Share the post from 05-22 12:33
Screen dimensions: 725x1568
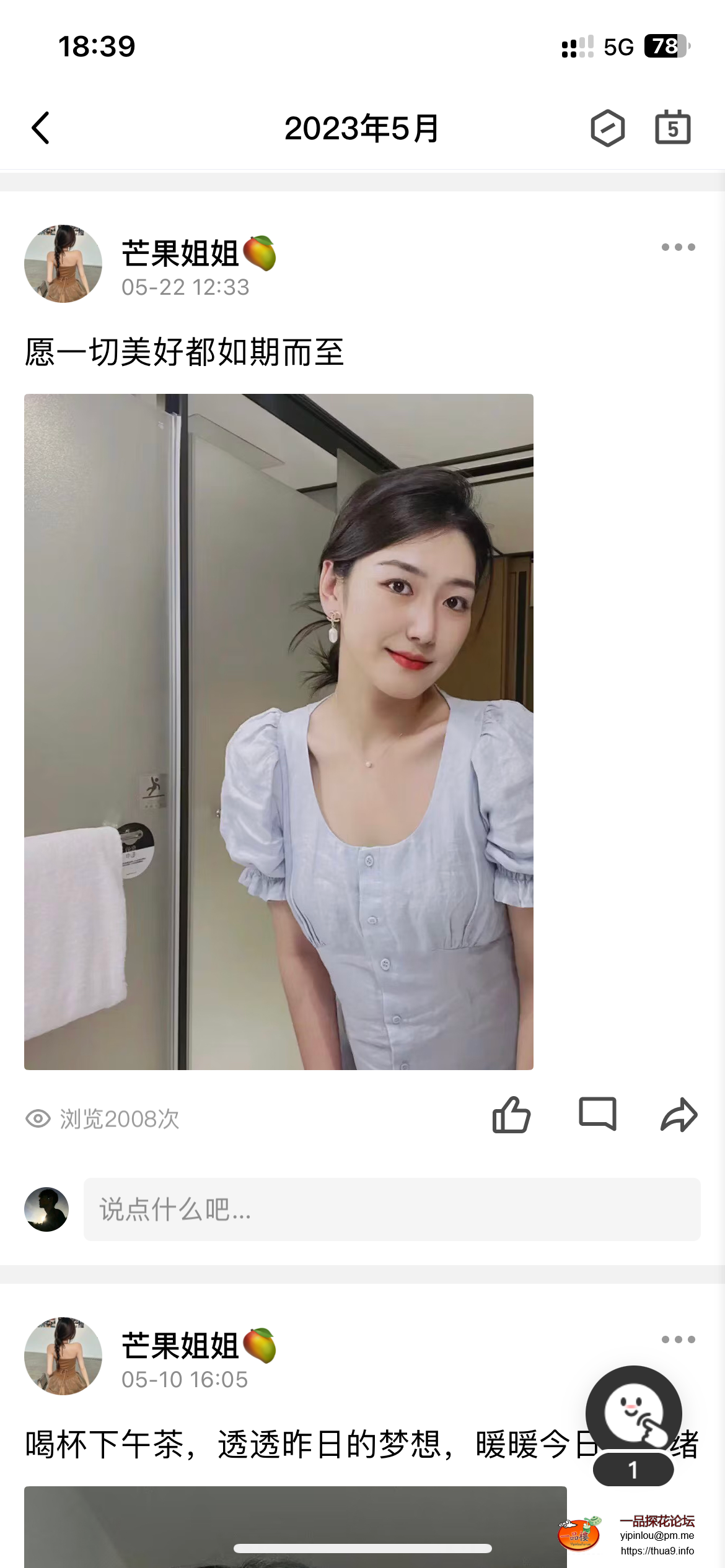[x=679, y=1115]
